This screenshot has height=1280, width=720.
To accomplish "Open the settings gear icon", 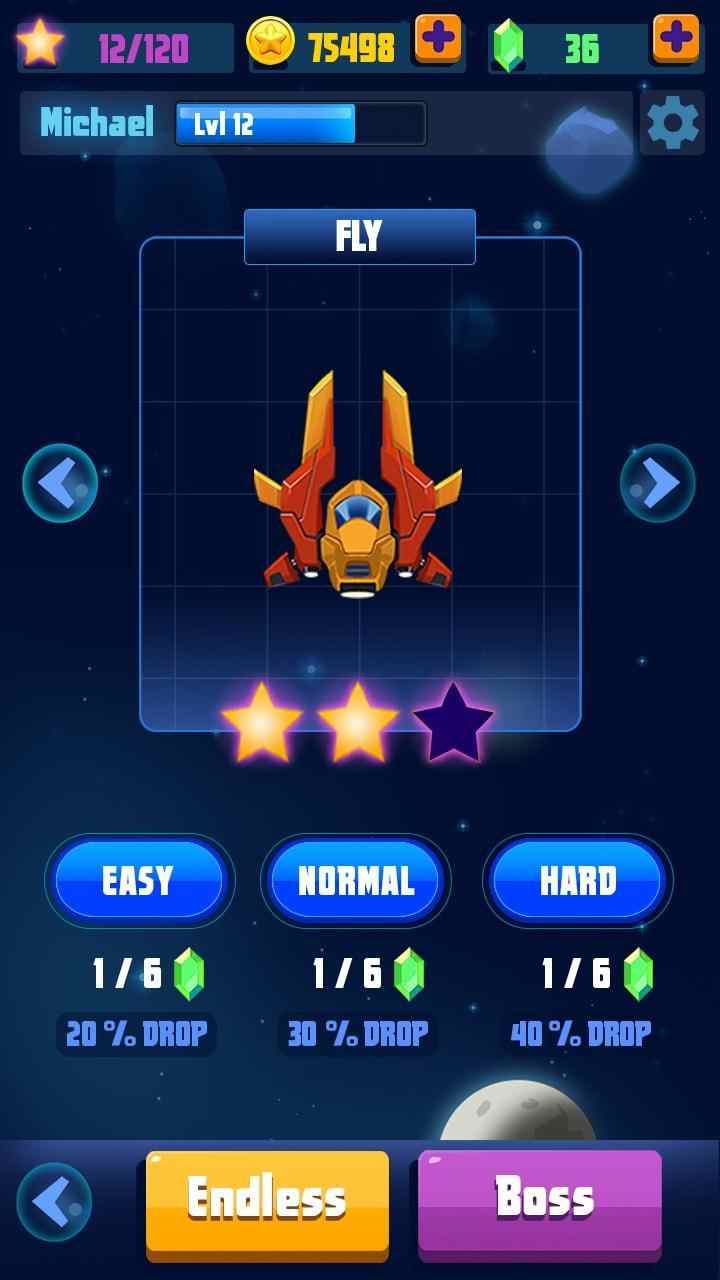I will 671,122.
